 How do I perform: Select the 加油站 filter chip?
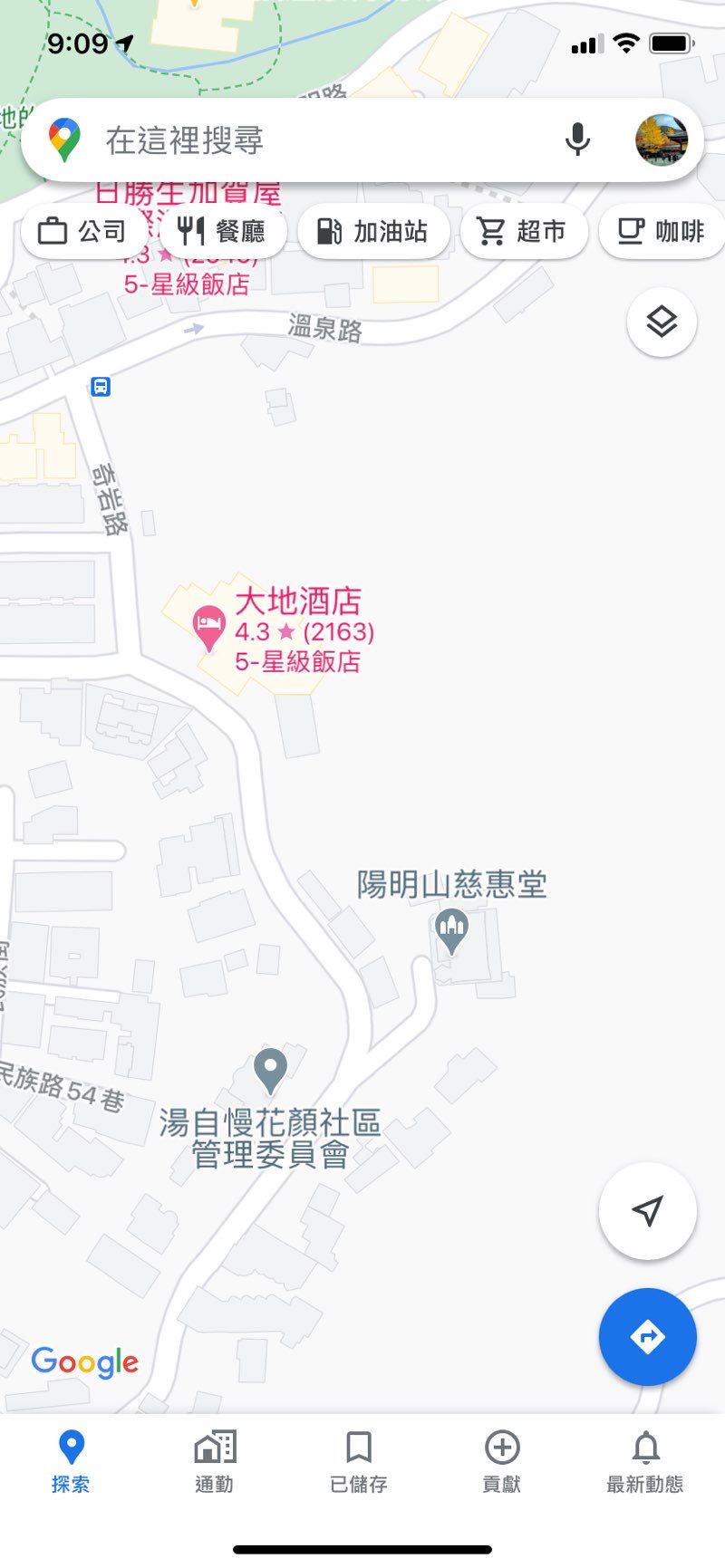tap(372, 232)
